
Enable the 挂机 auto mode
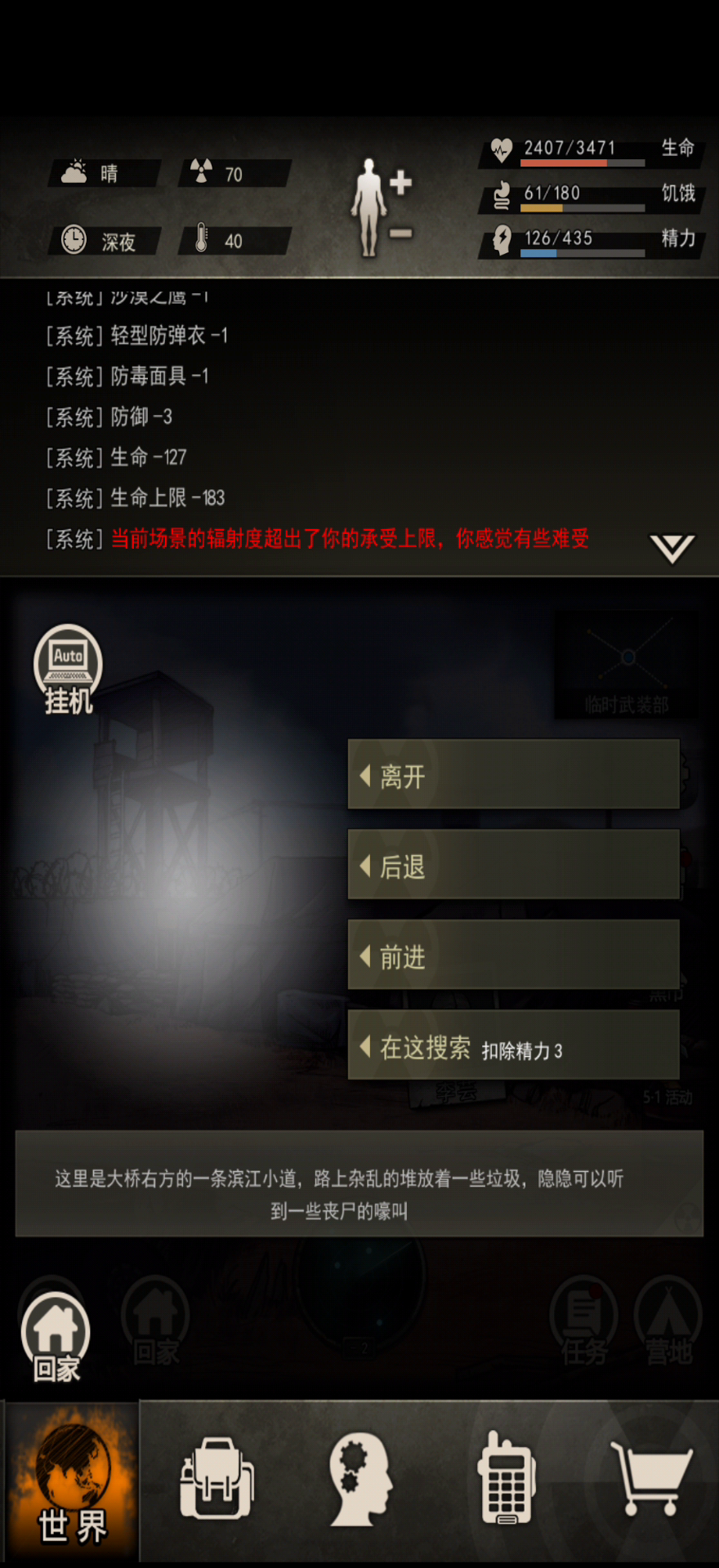point(68,670)
